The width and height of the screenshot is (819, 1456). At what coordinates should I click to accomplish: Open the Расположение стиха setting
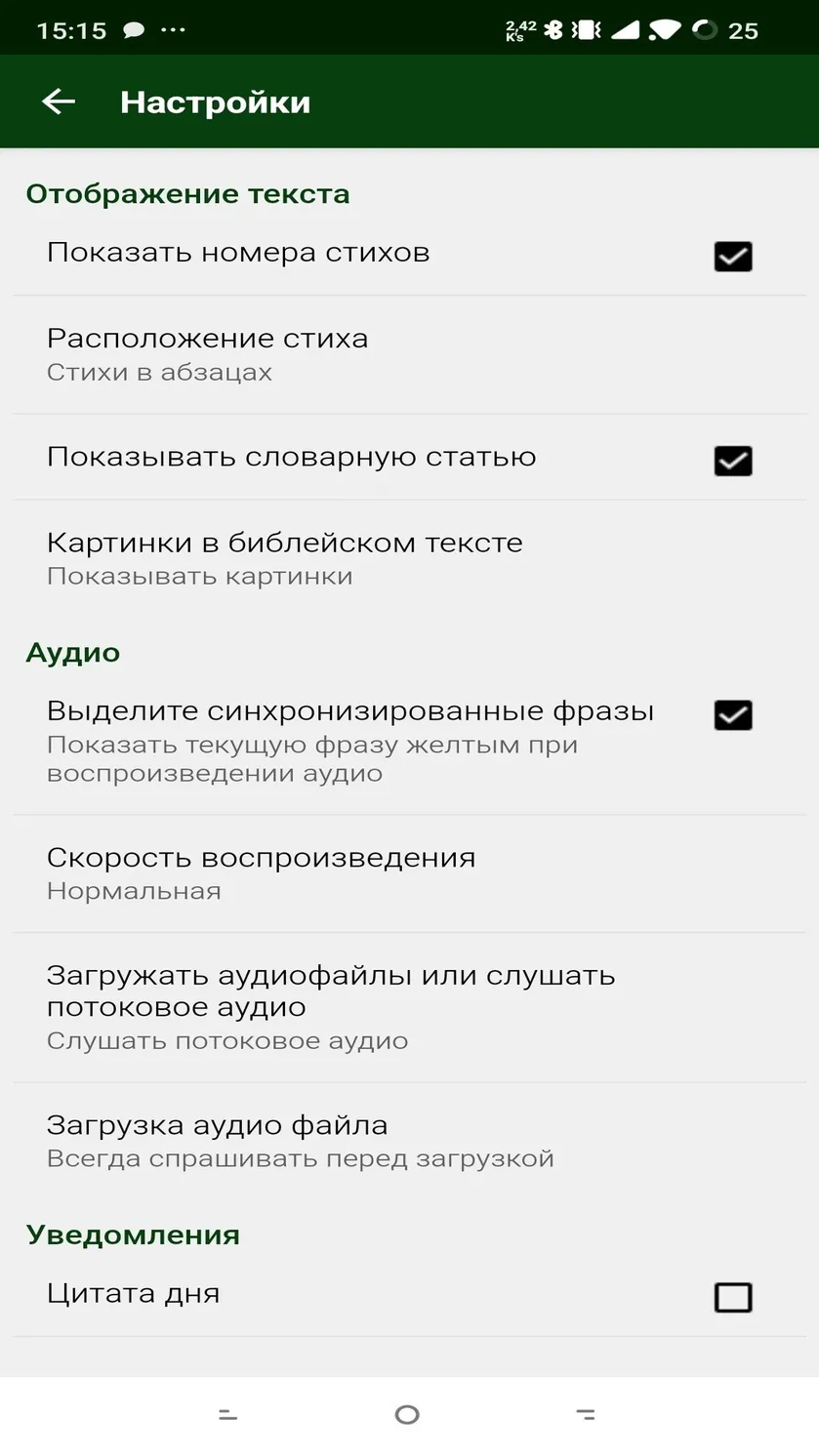tap(410, 355)
